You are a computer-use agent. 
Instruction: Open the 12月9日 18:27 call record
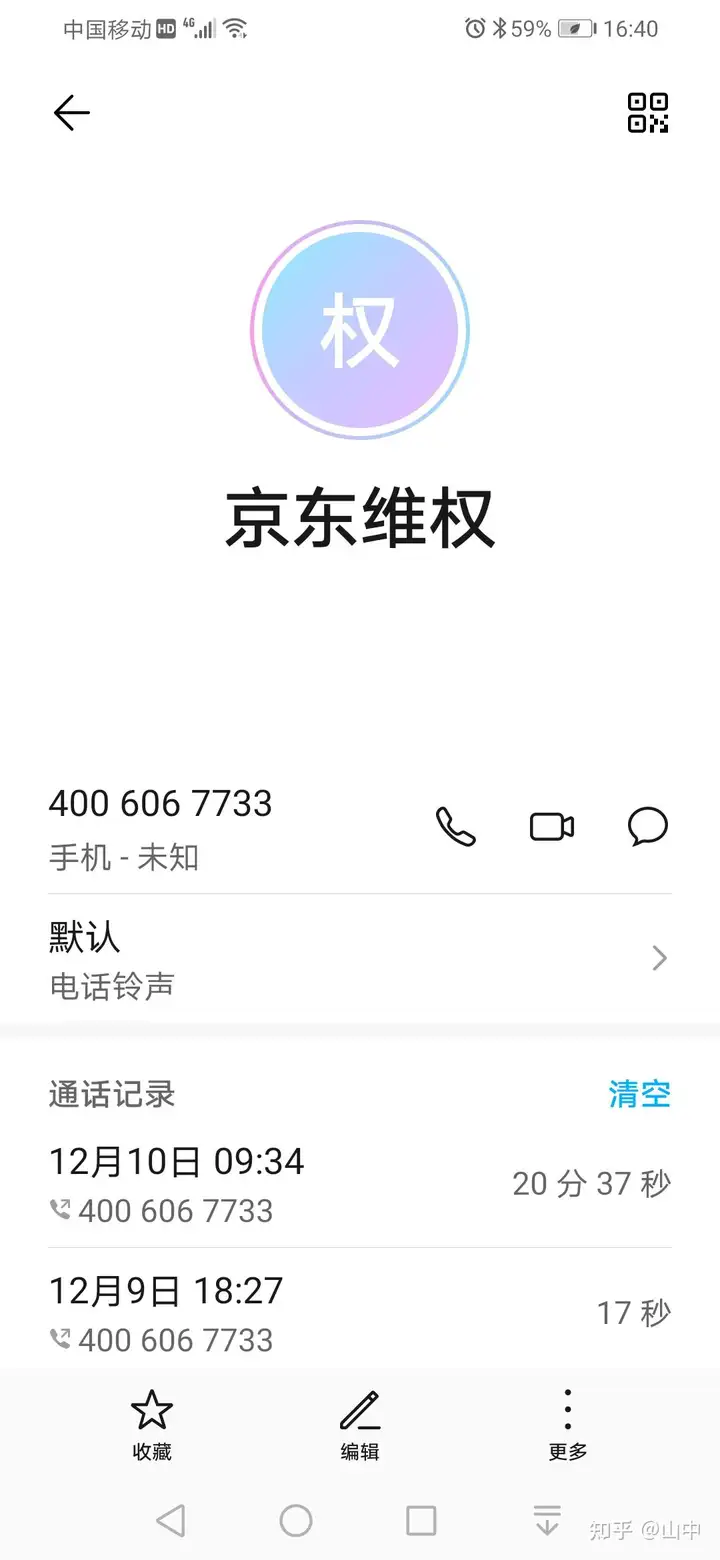coord(360,1313)
